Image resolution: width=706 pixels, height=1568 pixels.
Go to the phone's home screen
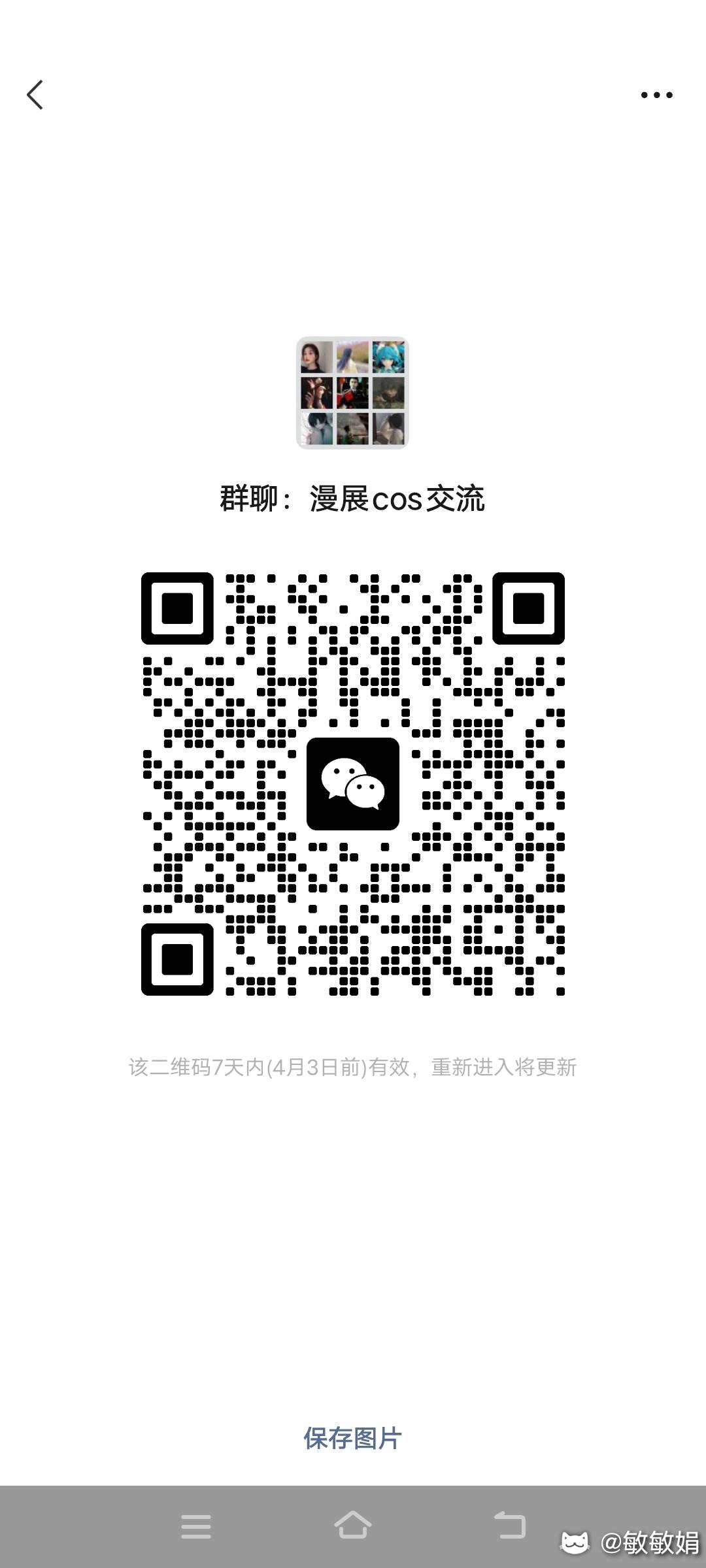pos(353,1525)
